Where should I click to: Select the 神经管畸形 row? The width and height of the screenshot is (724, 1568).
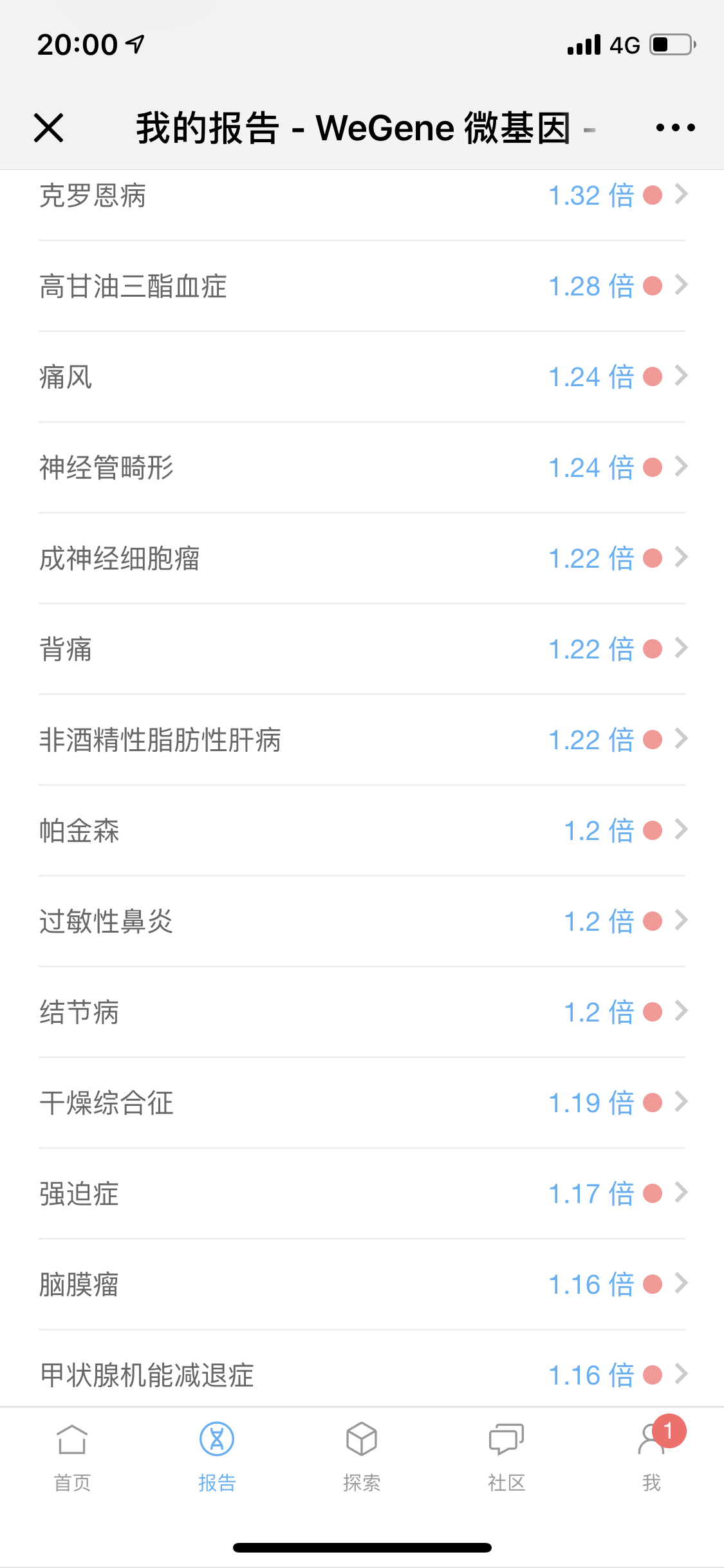coord(362,468)
